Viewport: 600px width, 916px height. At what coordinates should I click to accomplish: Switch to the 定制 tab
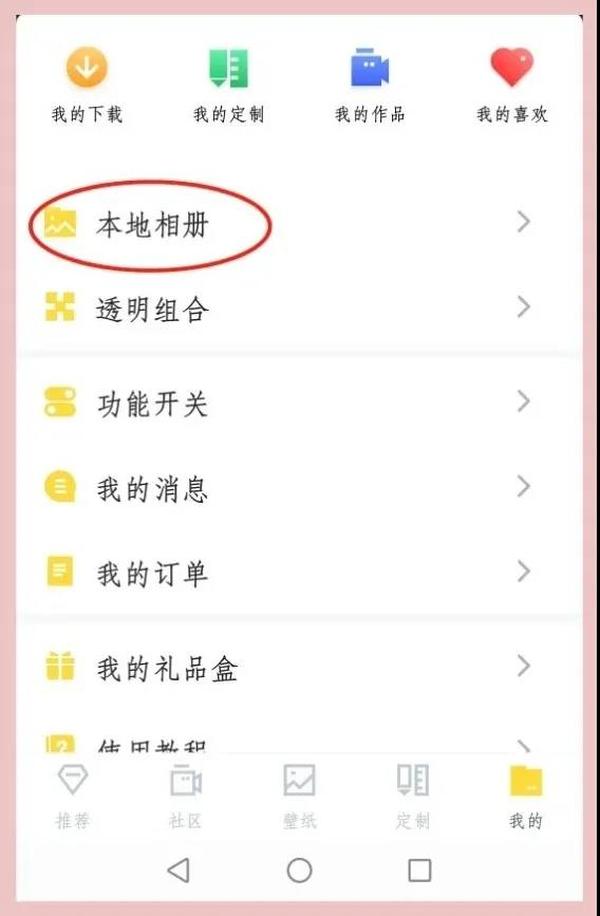[x=412, y=797]
